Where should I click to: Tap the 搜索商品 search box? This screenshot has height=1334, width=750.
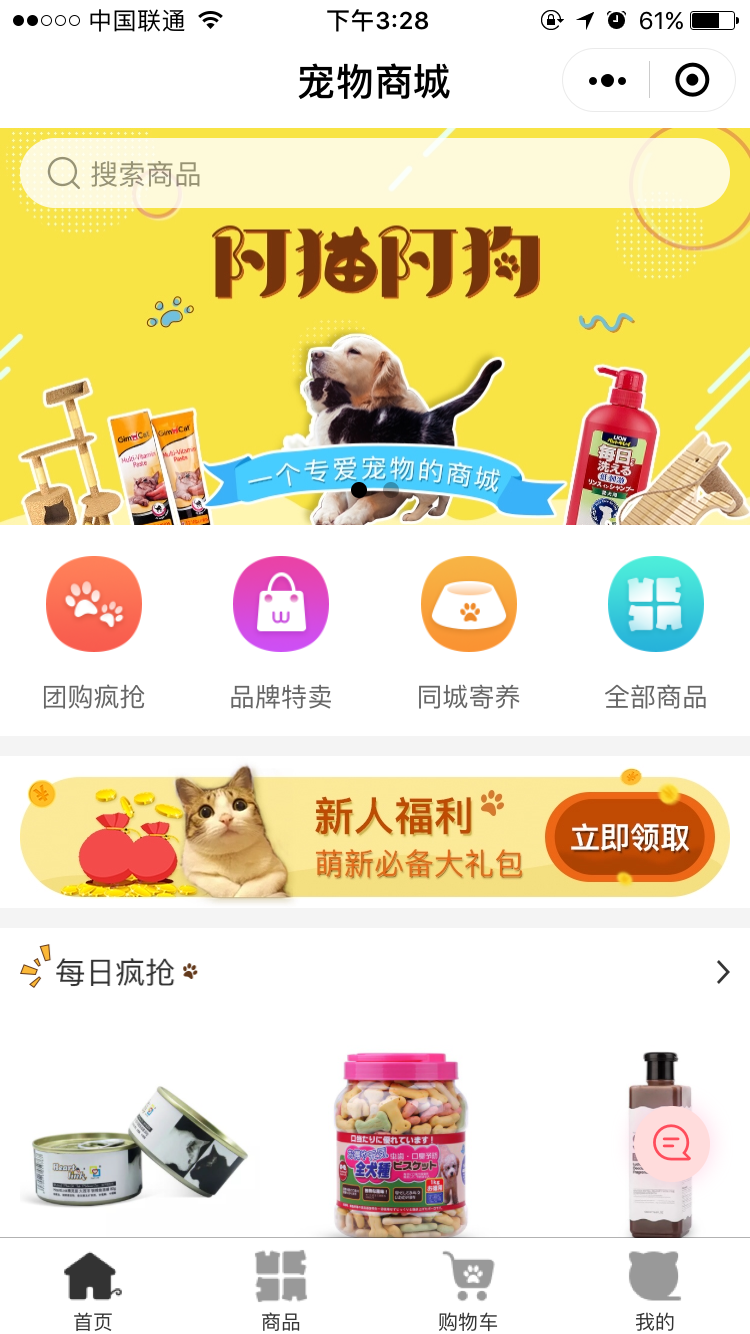click(375, 174)
